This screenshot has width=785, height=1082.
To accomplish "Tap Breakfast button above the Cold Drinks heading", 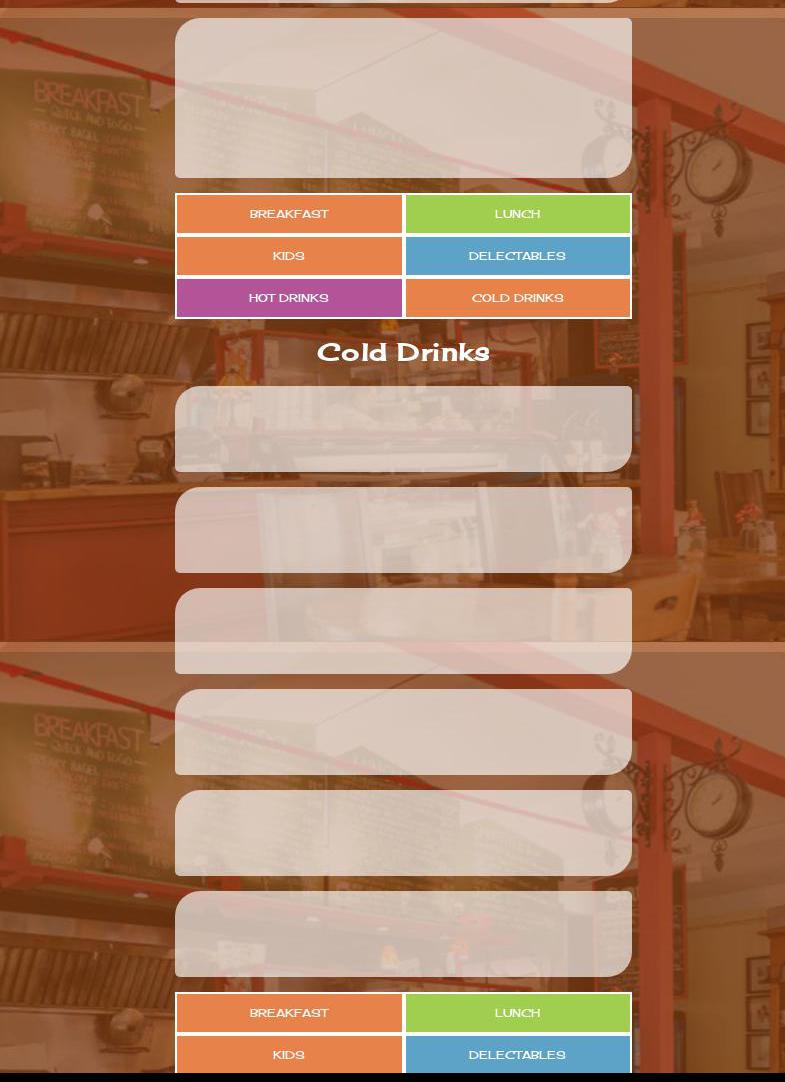I will pyautogui.click(x=289, y=214).
